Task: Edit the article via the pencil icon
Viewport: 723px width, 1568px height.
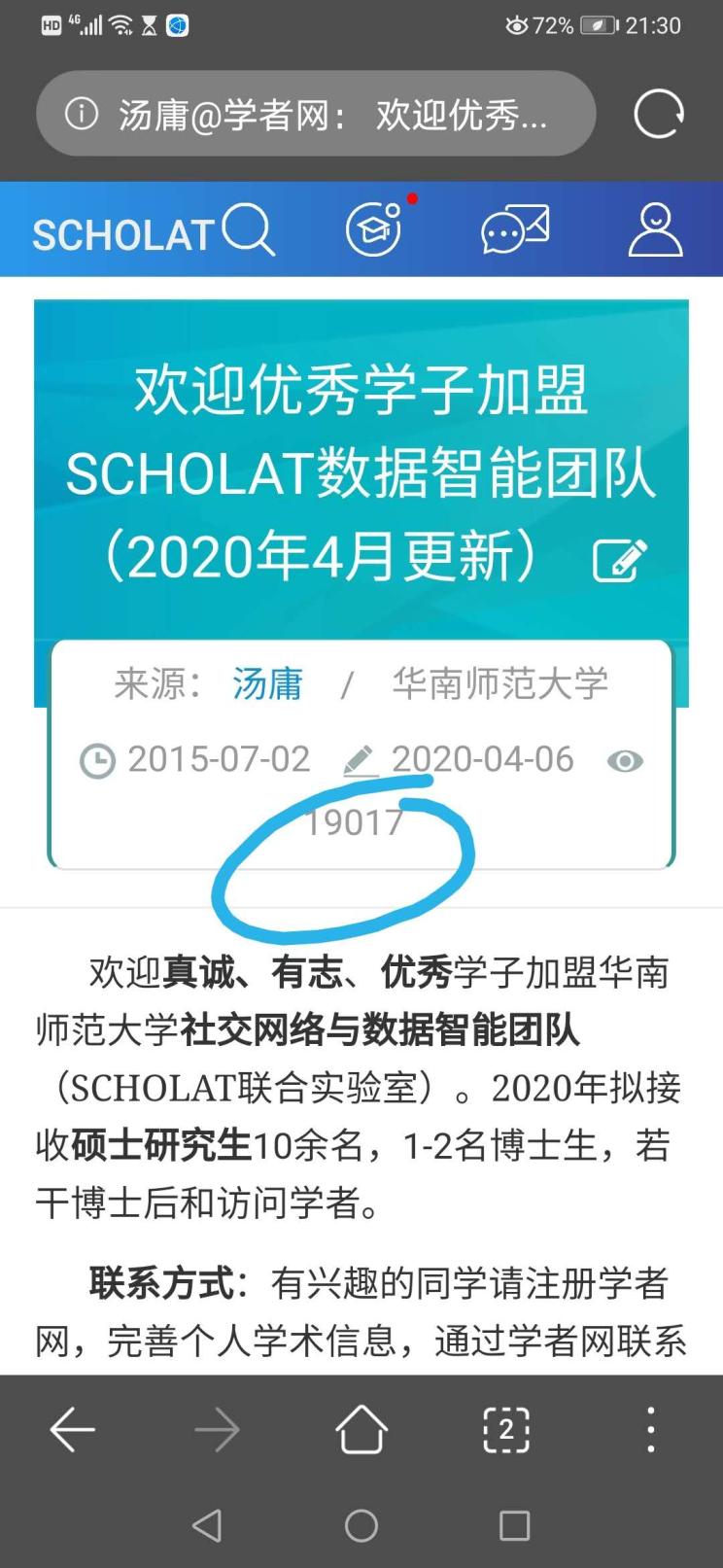Action: (620, 559)
